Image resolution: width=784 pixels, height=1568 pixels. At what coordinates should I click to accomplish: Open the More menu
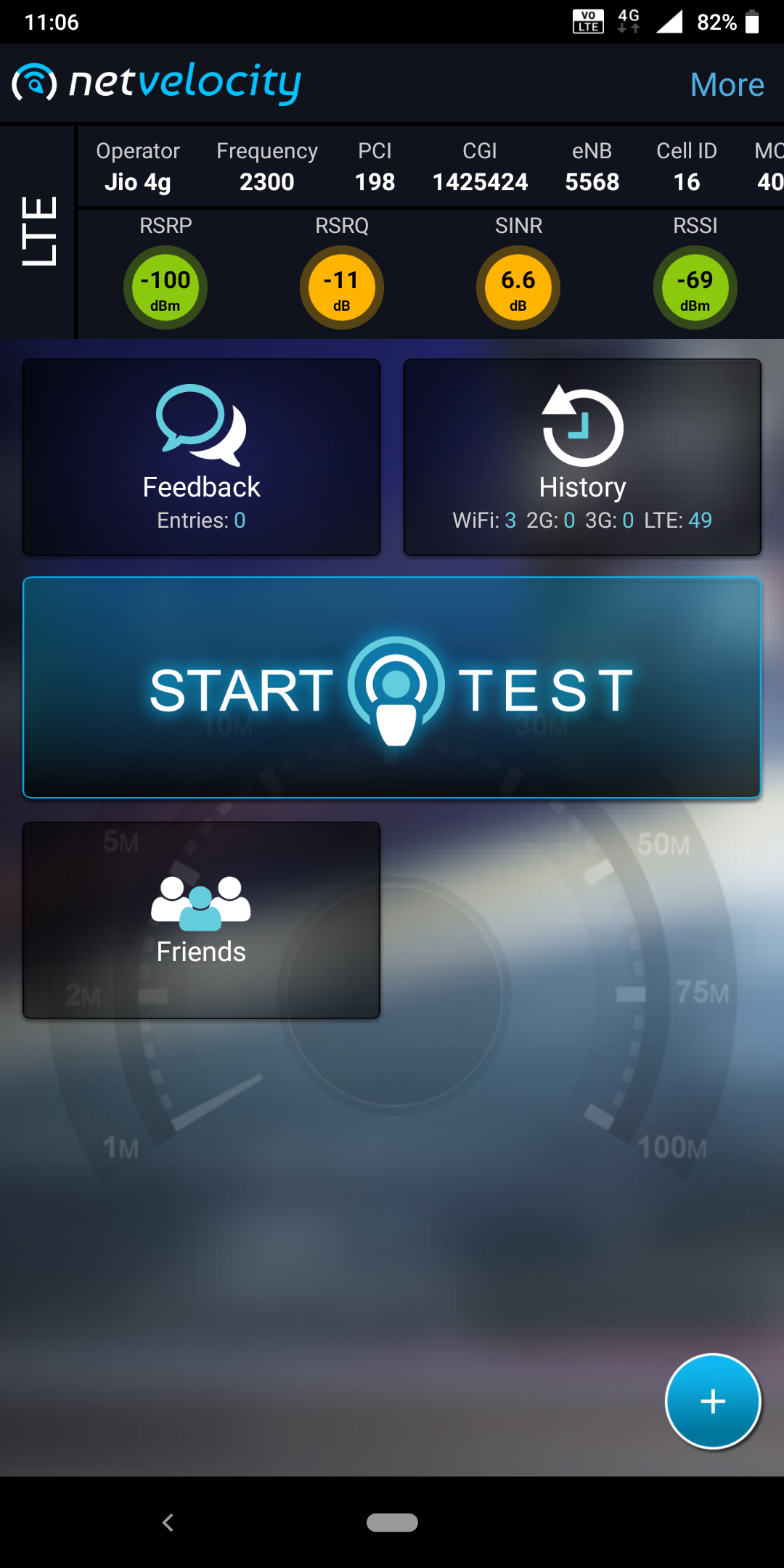[727, 85]
